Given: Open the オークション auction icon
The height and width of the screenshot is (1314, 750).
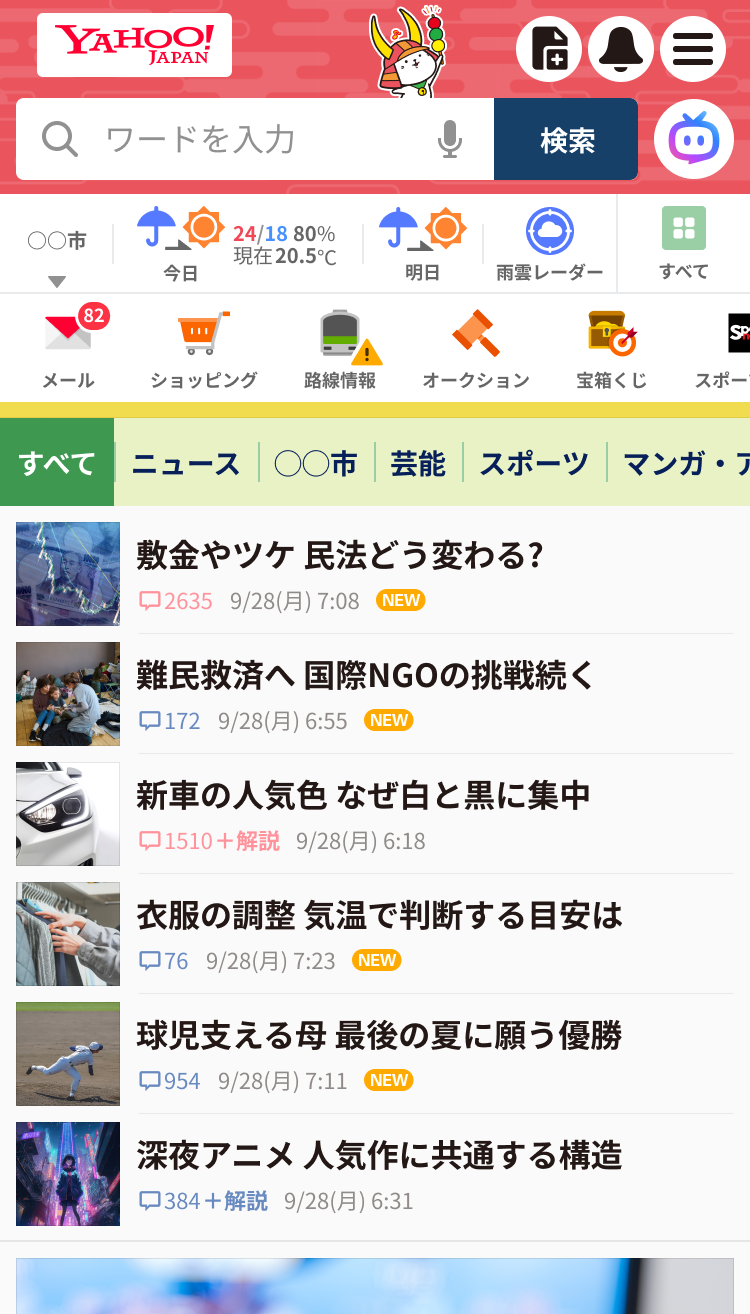Looking at the screenshot, I should 475,335.
